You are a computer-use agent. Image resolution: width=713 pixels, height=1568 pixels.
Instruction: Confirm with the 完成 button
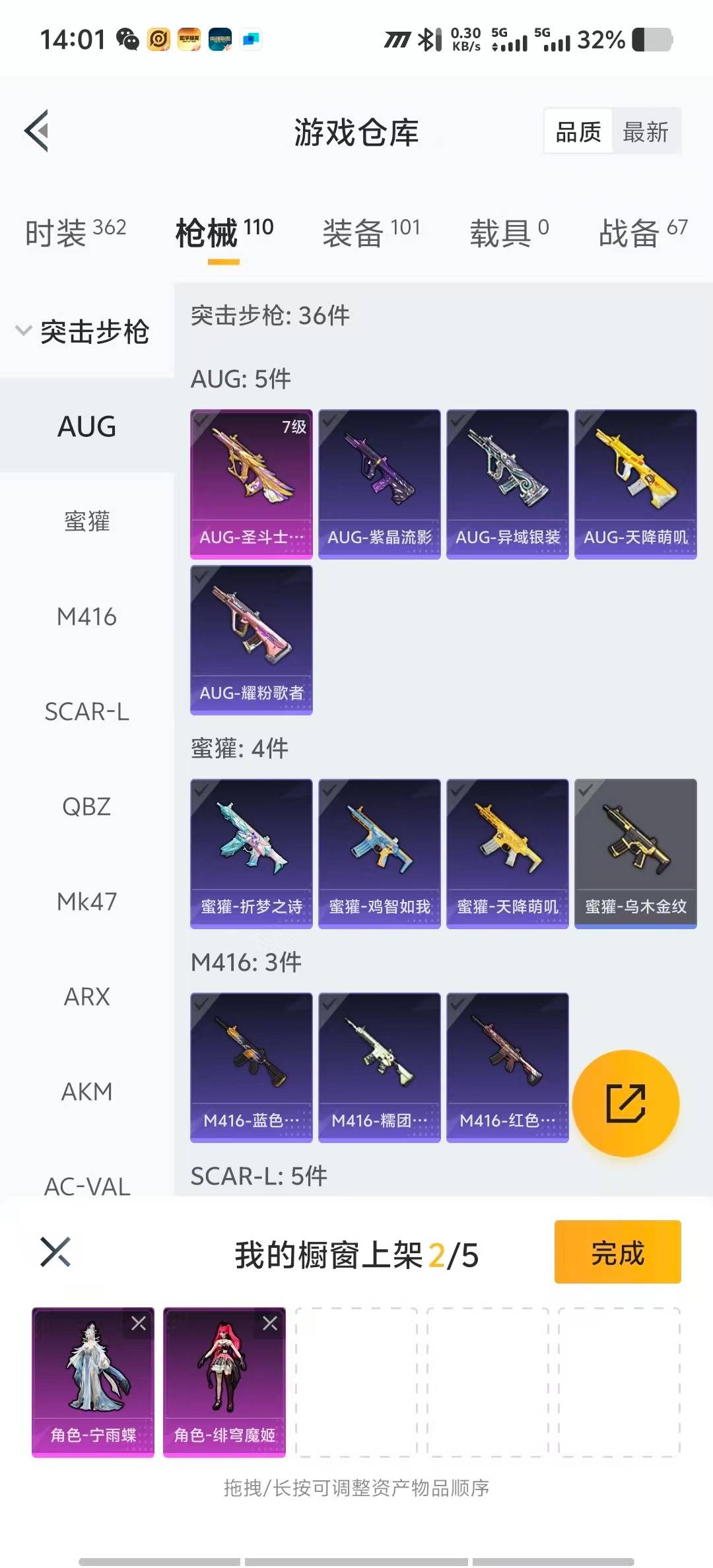click(x=617, y=1253)
